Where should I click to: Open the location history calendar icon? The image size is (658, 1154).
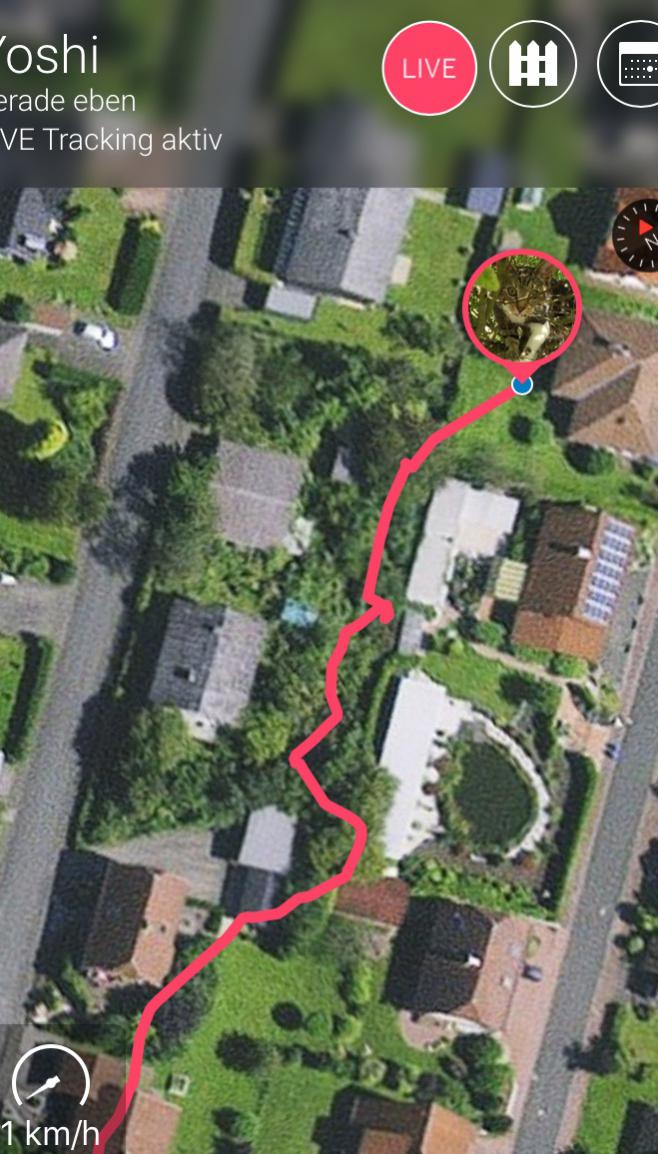tap(629, 64)
